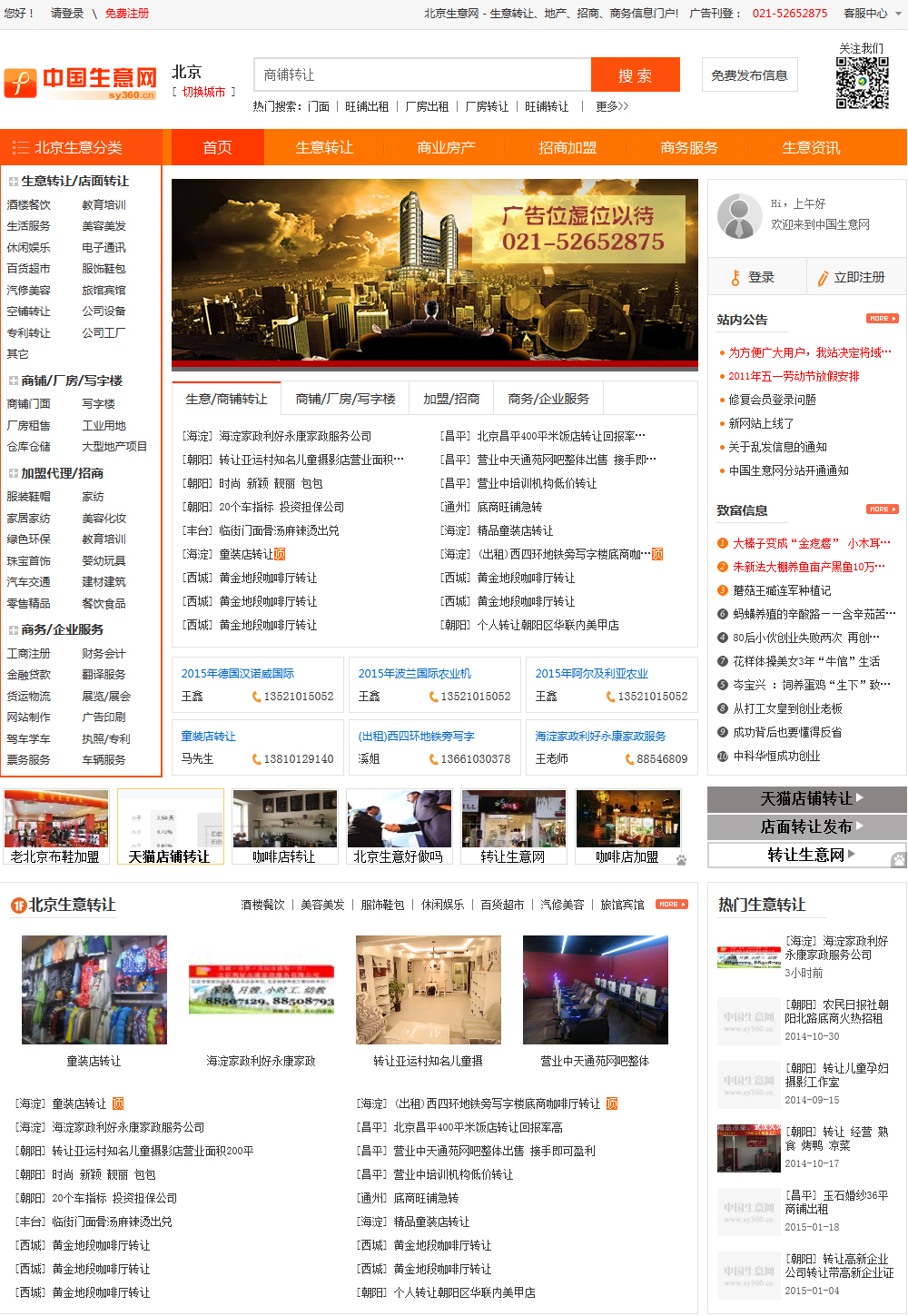Switch to the 商务/企业服务 listing tab

(x=548, y=399)
